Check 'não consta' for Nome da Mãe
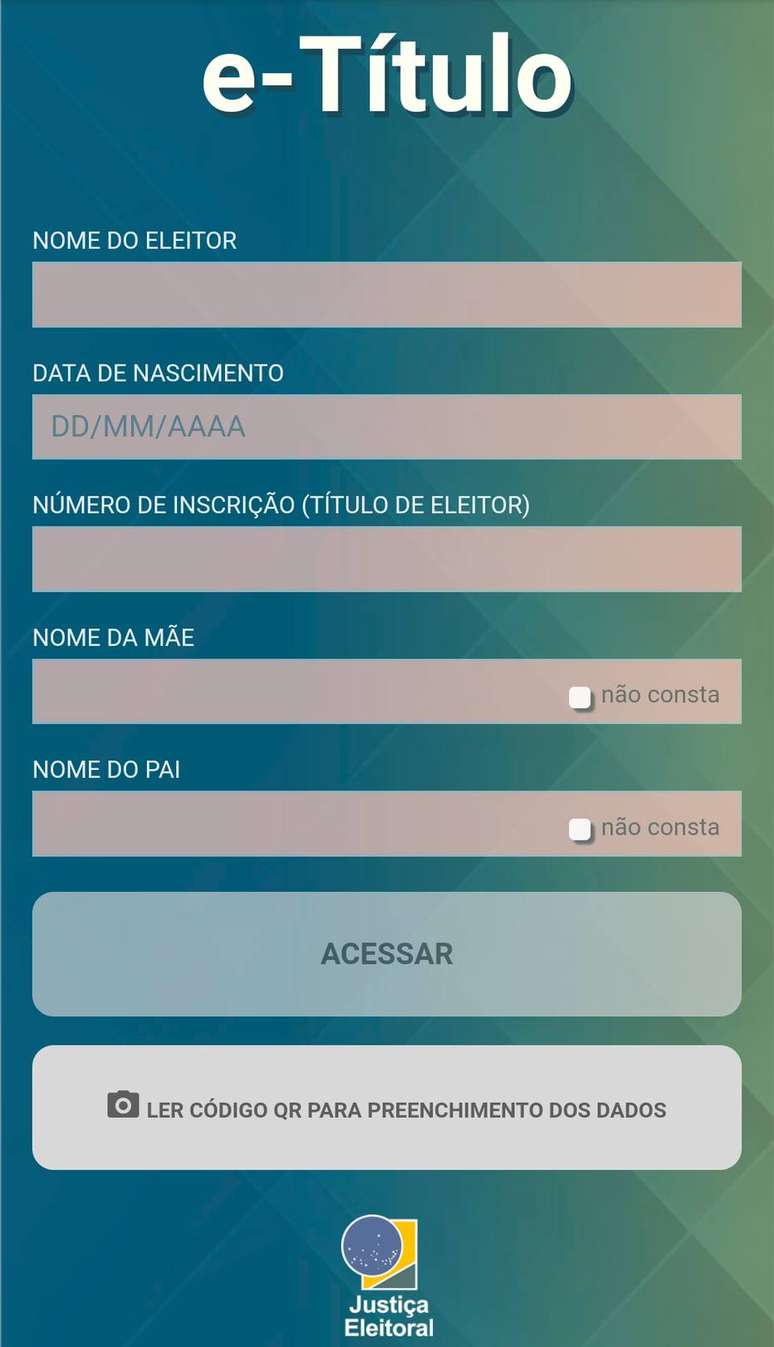The height and width of the screenshot is (1347, 774). 580,696
